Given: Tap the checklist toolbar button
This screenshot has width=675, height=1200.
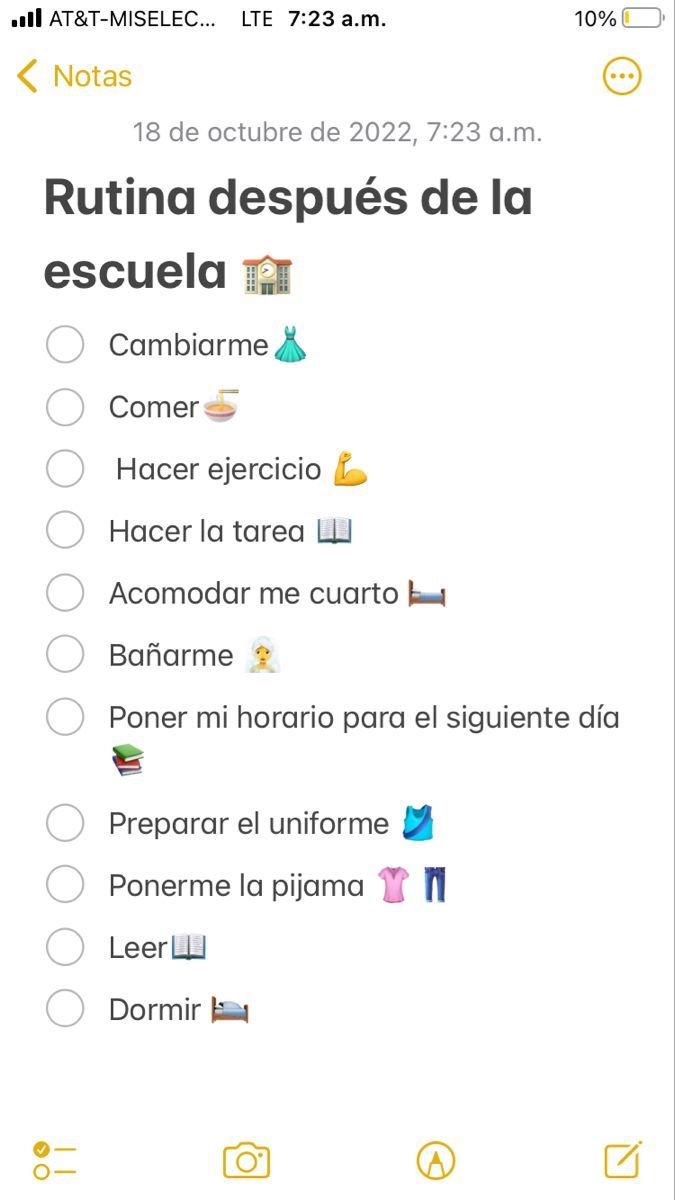Looking at the screenshot, I should point(54,1160).
